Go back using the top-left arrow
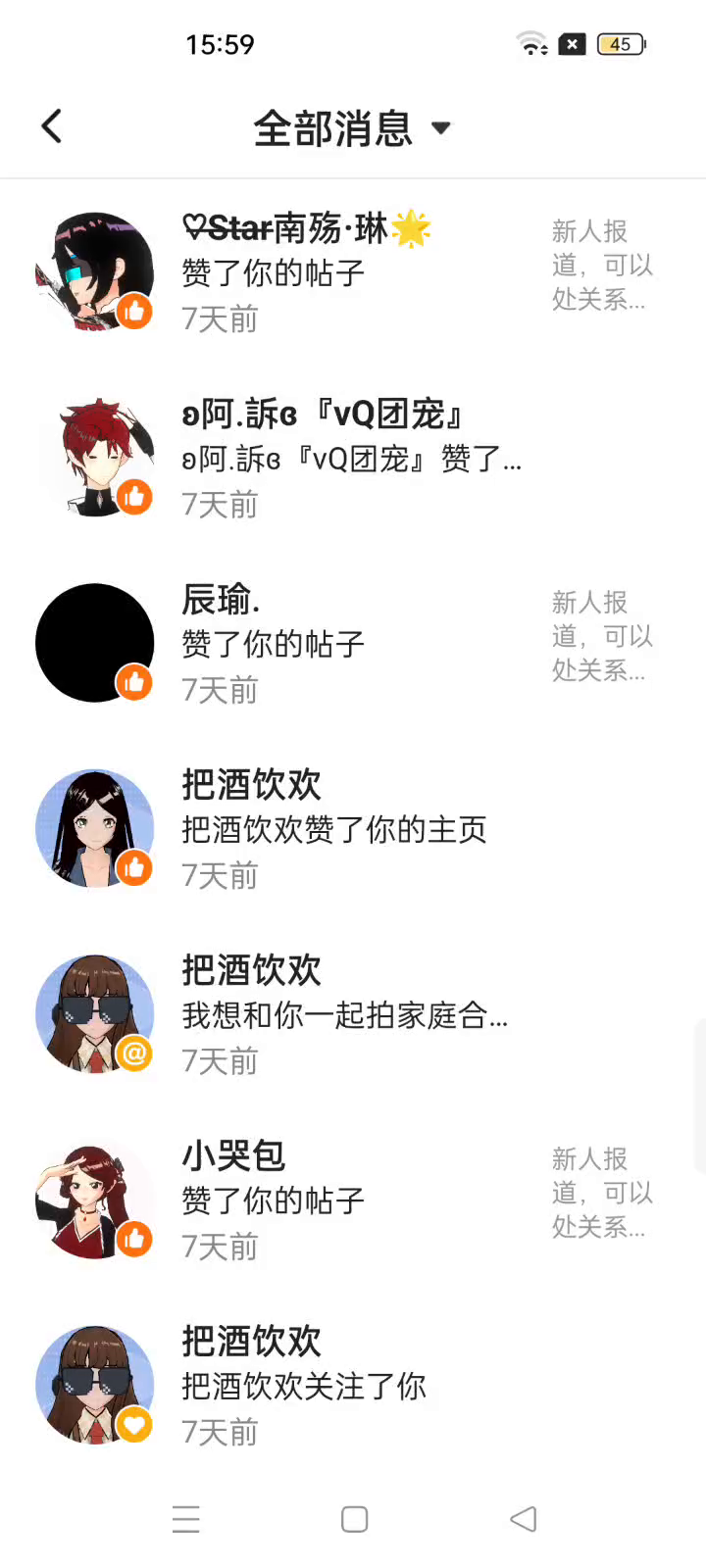 (x=52, y=126)
